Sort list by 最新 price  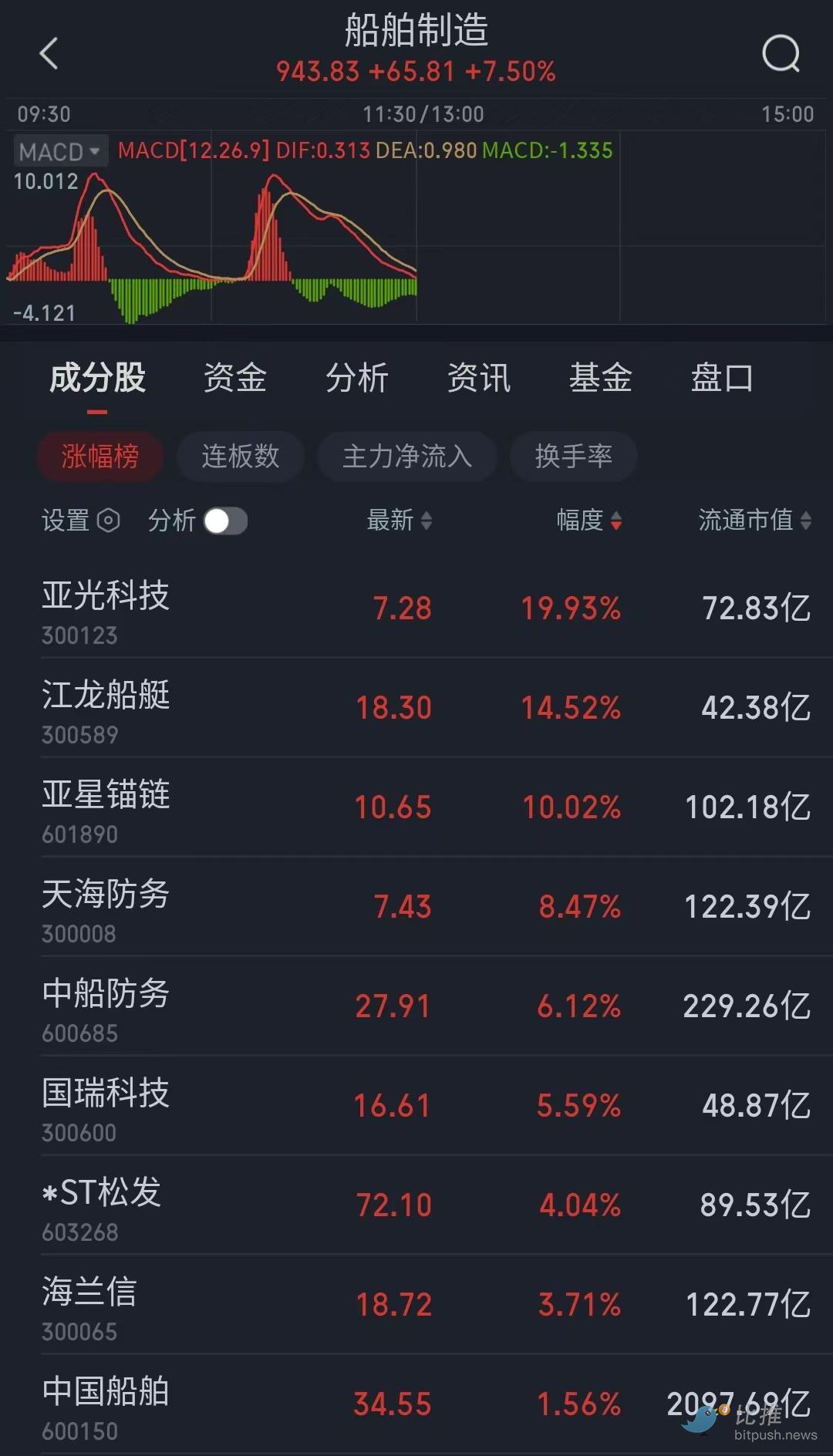pos(399,521)
